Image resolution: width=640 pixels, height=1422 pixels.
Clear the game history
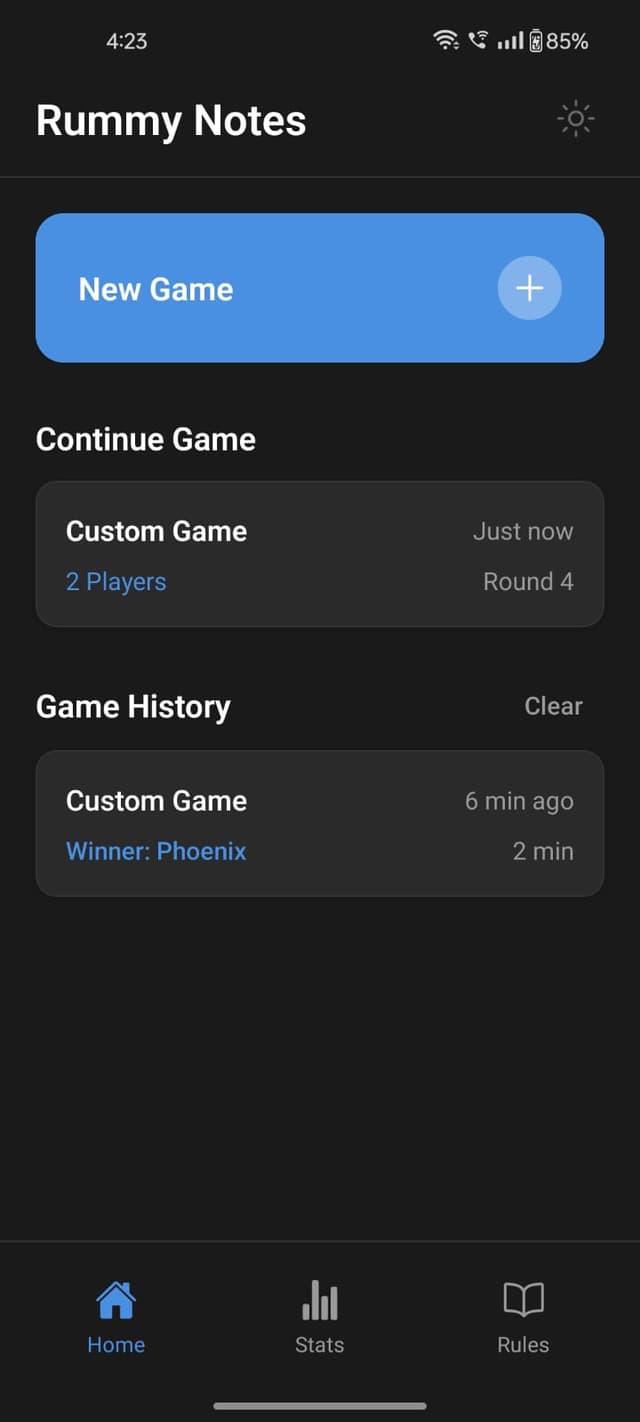coord(553,706)
